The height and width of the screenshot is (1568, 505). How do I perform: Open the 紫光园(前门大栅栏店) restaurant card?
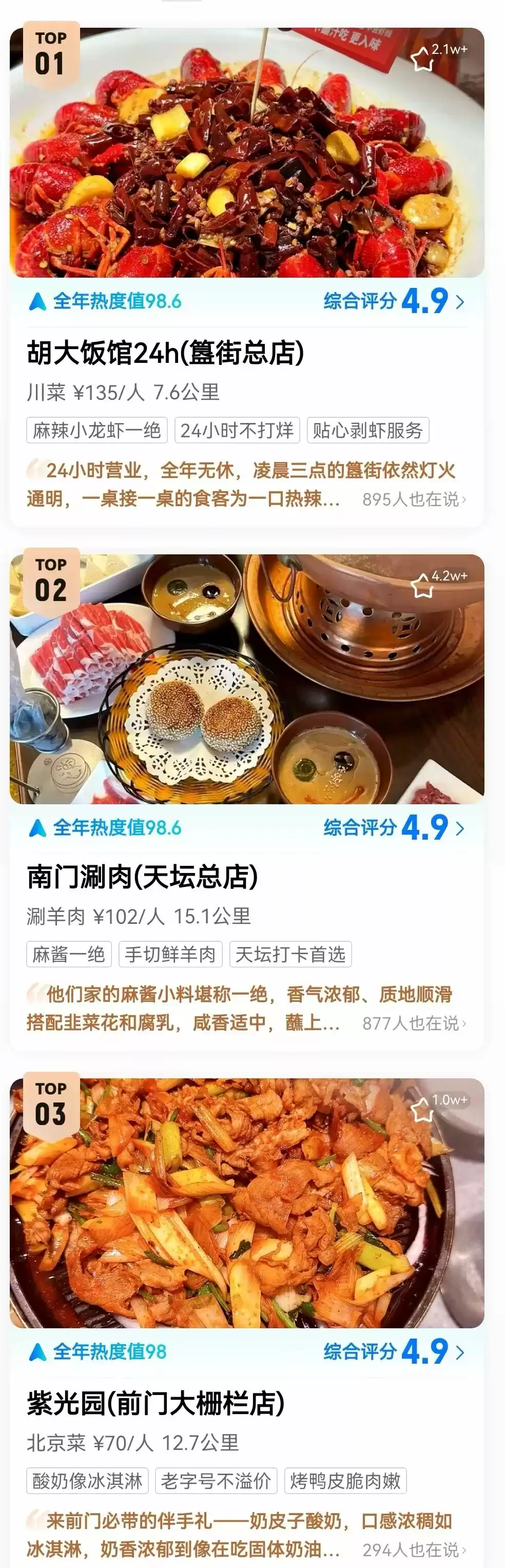[156, 1403]
